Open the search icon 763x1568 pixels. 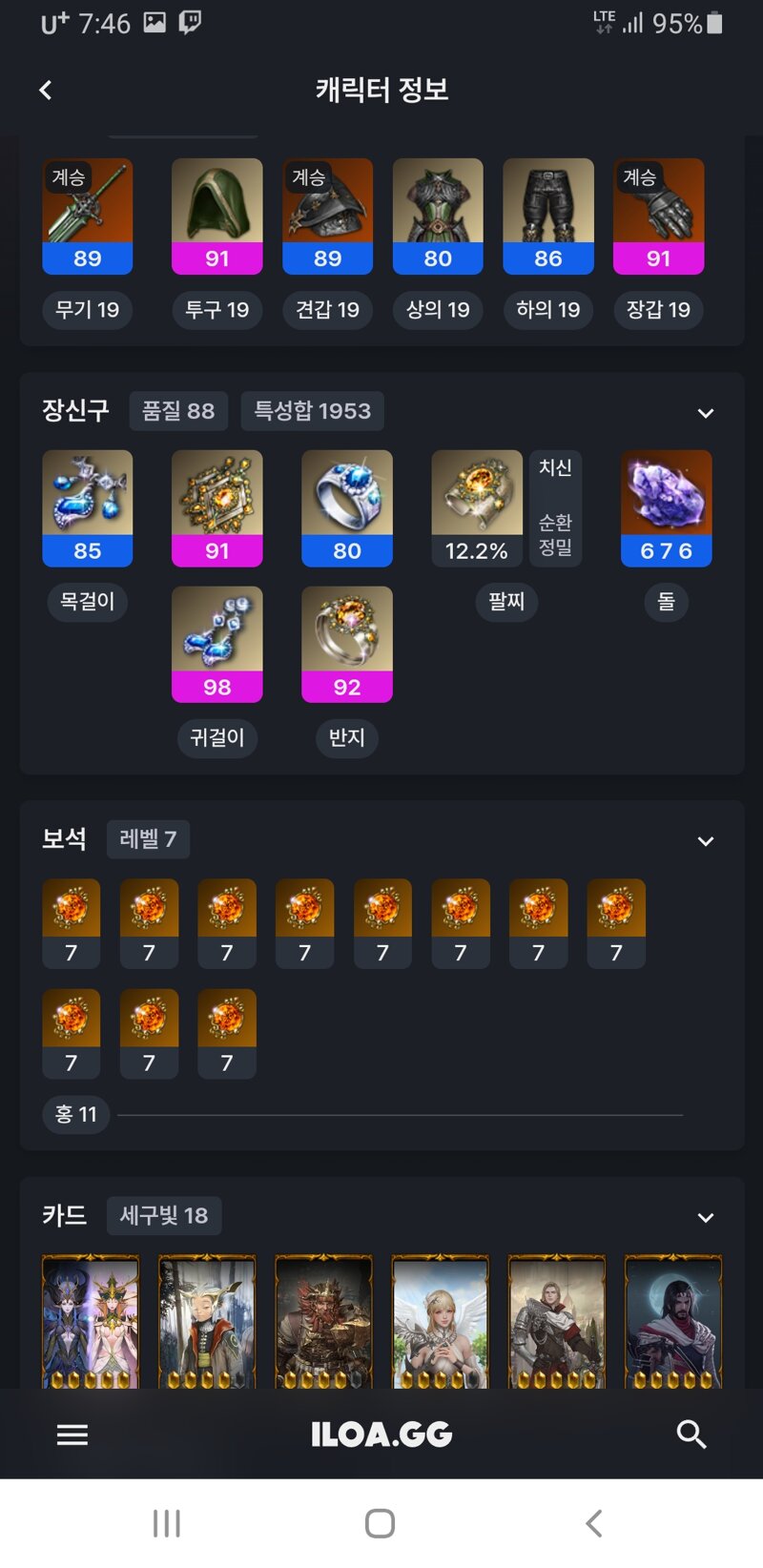click(x=691, y=1434)
